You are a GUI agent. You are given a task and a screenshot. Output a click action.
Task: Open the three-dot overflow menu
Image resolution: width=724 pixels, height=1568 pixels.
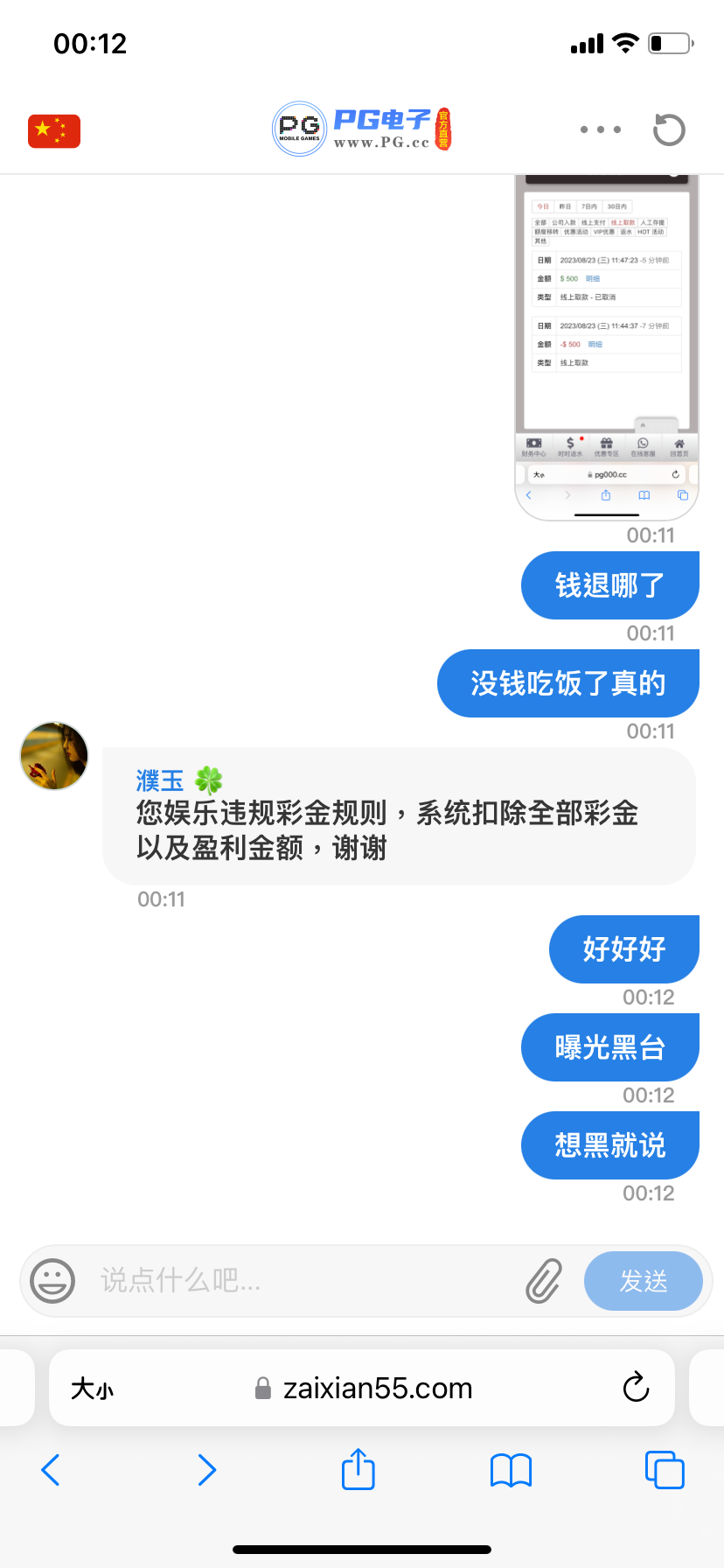pos(601,129)
